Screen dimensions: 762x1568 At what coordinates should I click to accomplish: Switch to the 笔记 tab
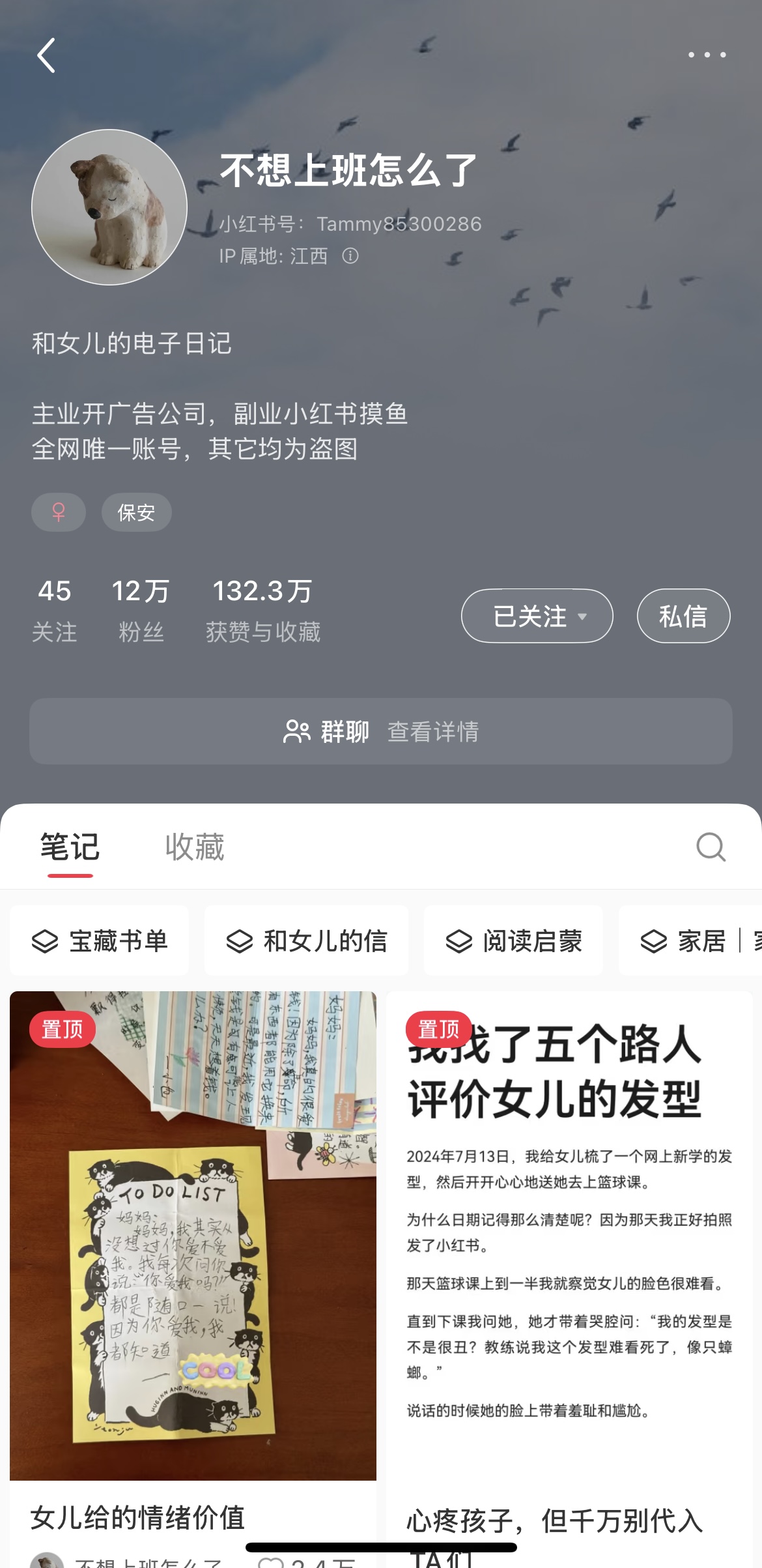tap(70, 847)
